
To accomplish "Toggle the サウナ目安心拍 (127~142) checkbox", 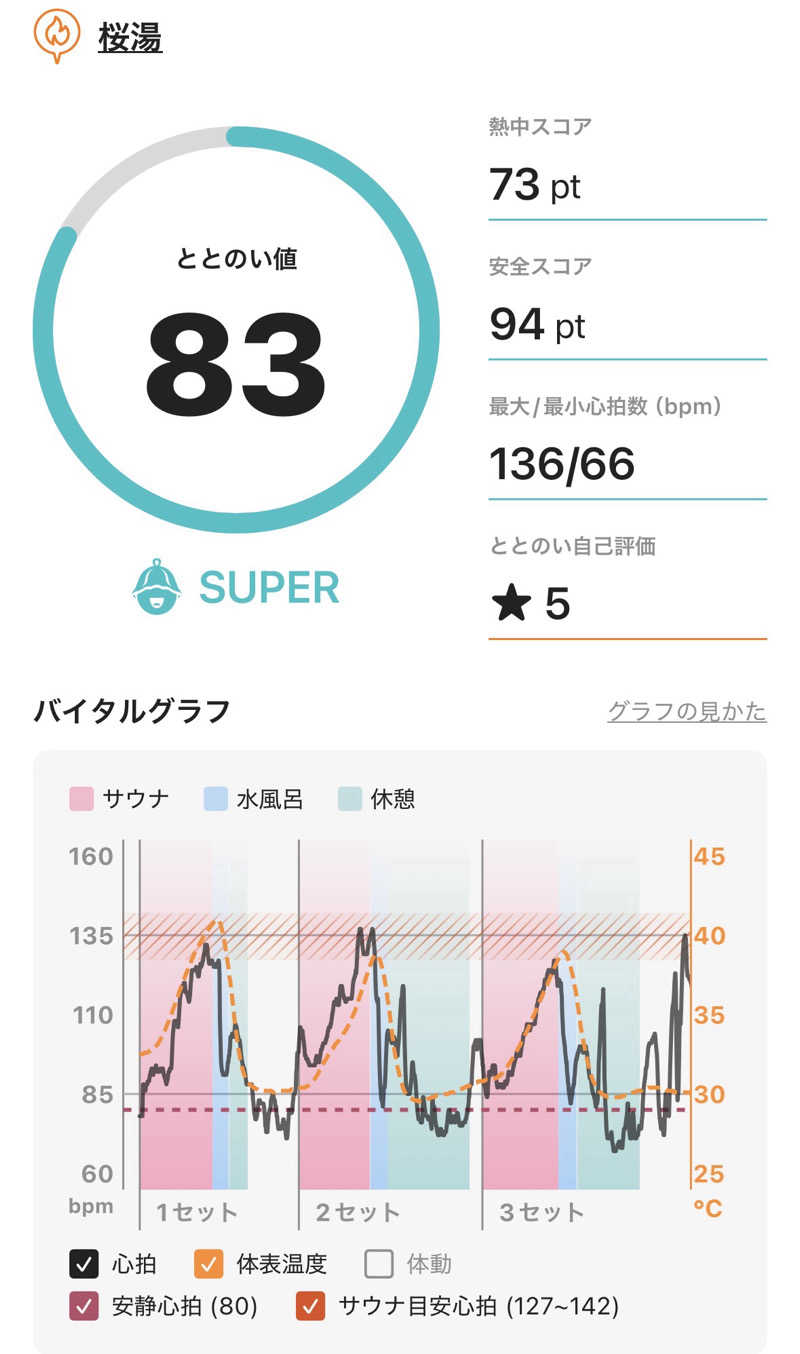I will (311, 1306).
